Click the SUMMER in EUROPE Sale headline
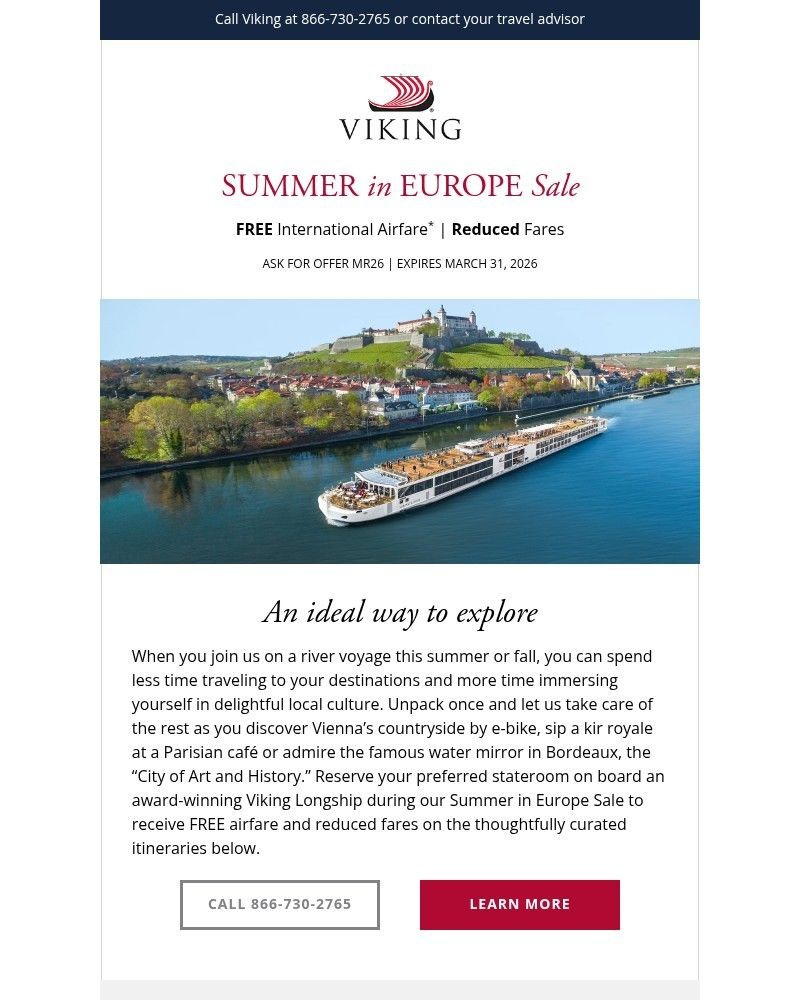This screenshot has height=1000, width=800. click(x=400, y=186)
